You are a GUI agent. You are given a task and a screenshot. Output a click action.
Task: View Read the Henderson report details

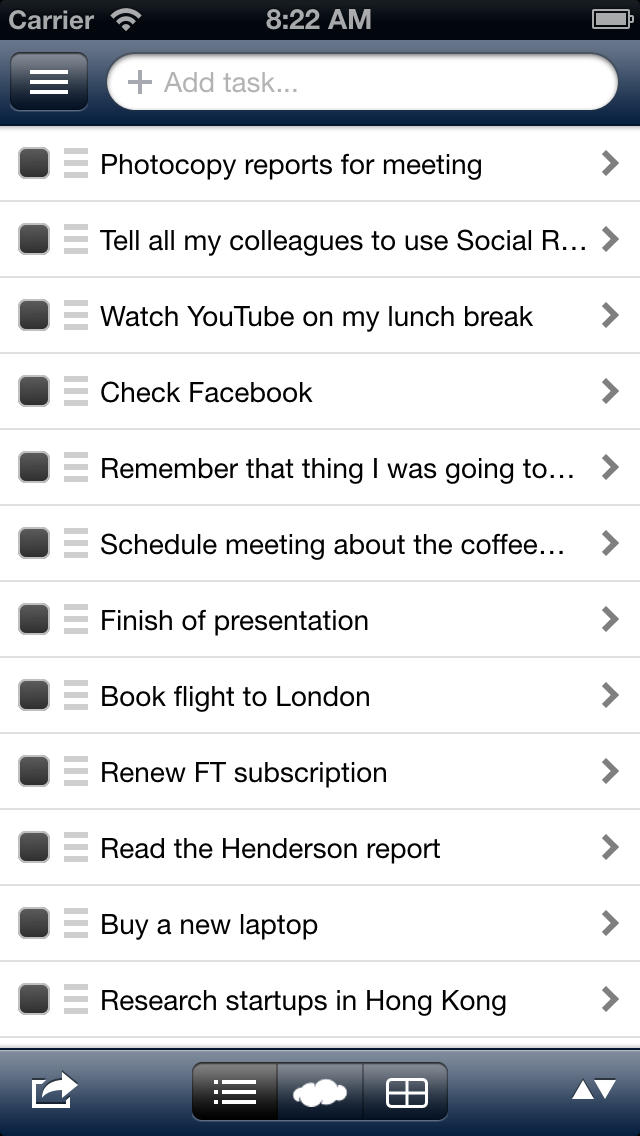[320, 848]
